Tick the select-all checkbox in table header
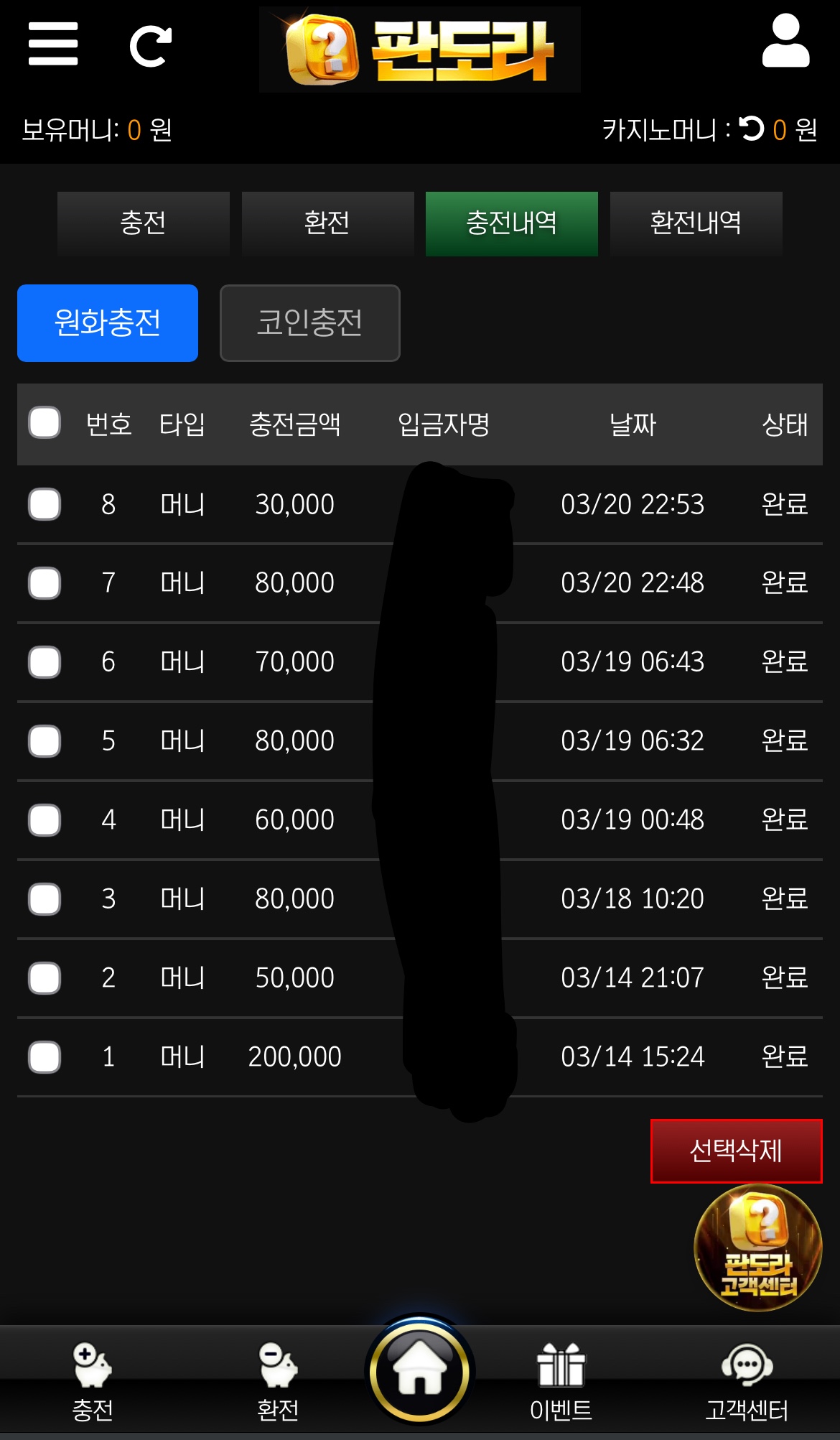The height and width of the screenshot is (1440, 840). coord(45,422)
